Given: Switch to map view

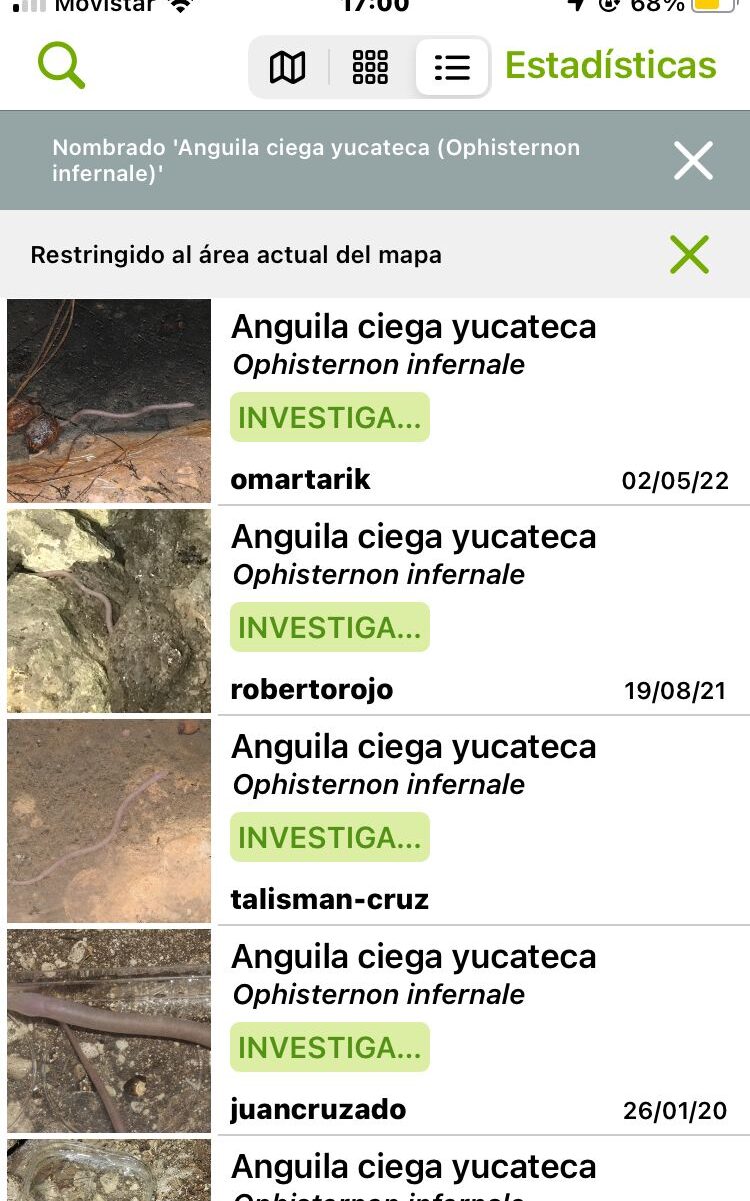Looking at the screenshot, I should coord(288,68).
